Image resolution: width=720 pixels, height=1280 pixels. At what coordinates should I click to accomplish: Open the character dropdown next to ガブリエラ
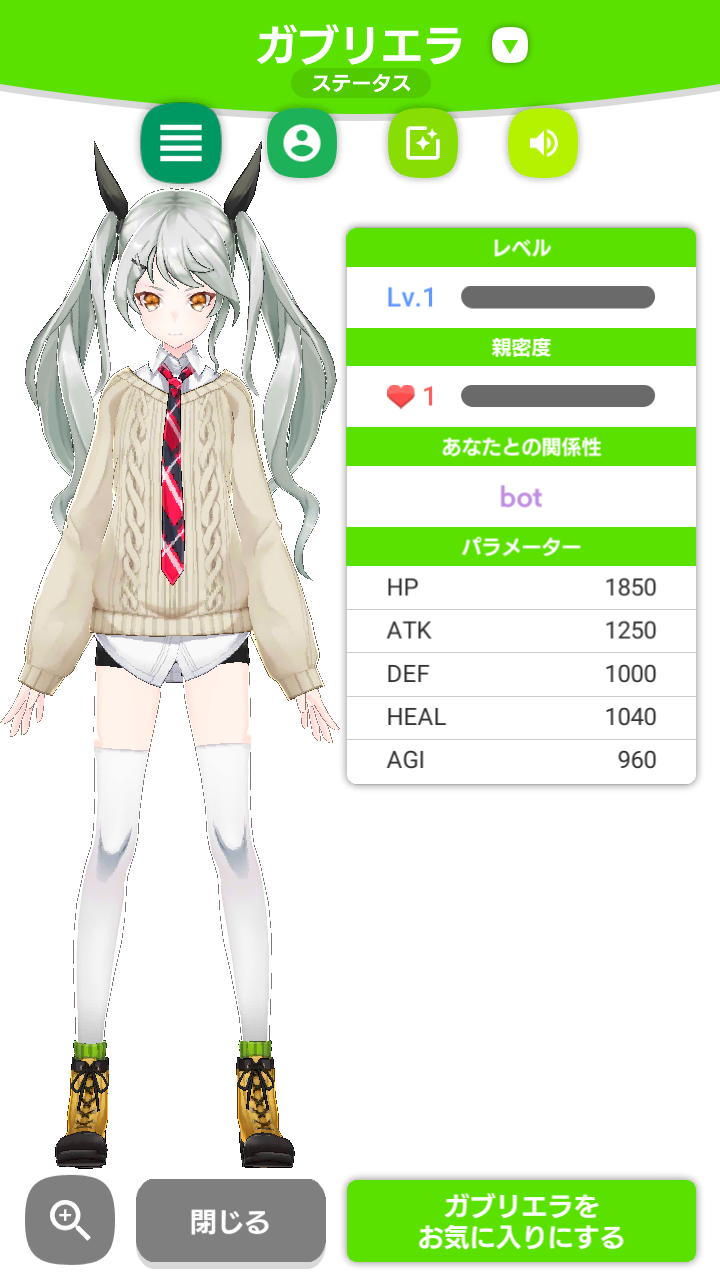click(x=510, y=45)
